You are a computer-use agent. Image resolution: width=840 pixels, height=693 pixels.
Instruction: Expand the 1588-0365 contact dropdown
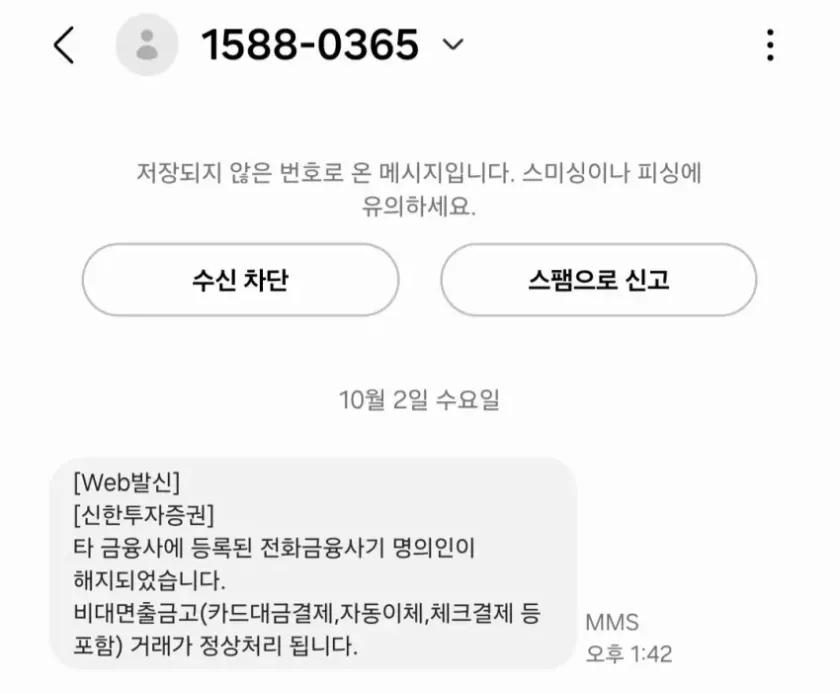453,45
